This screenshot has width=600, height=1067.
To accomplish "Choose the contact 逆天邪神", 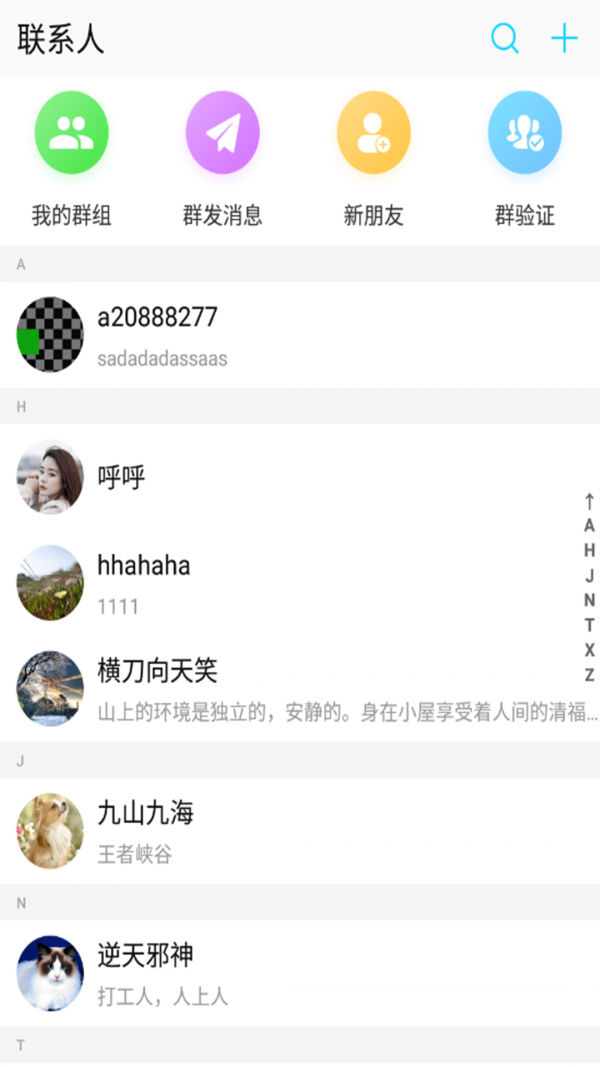I will coord(300,973).
